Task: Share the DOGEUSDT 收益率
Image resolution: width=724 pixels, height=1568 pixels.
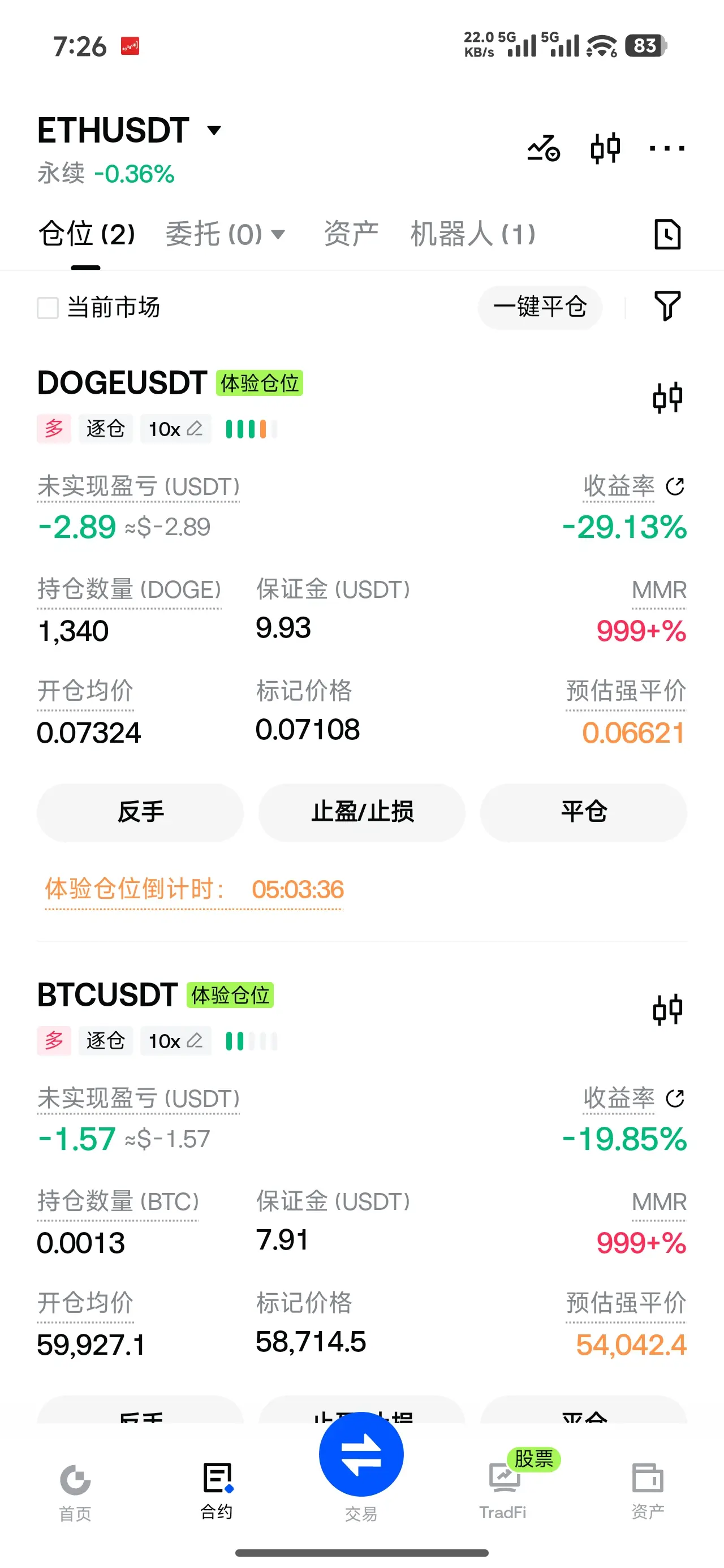Action: pos(675,486)
